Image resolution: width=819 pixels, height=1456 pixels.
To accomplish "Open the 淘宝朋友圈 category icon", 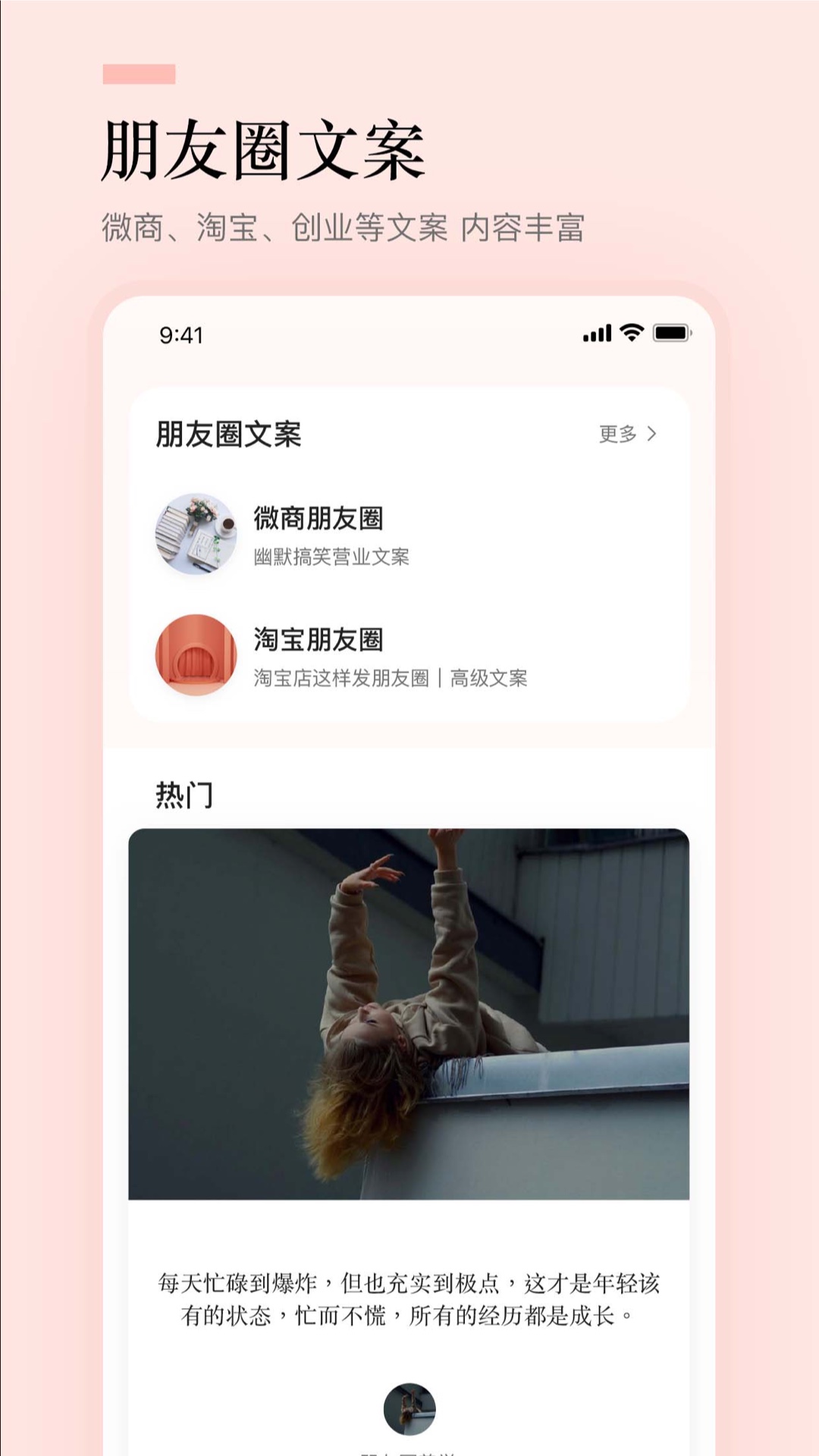I will point(196,654).
